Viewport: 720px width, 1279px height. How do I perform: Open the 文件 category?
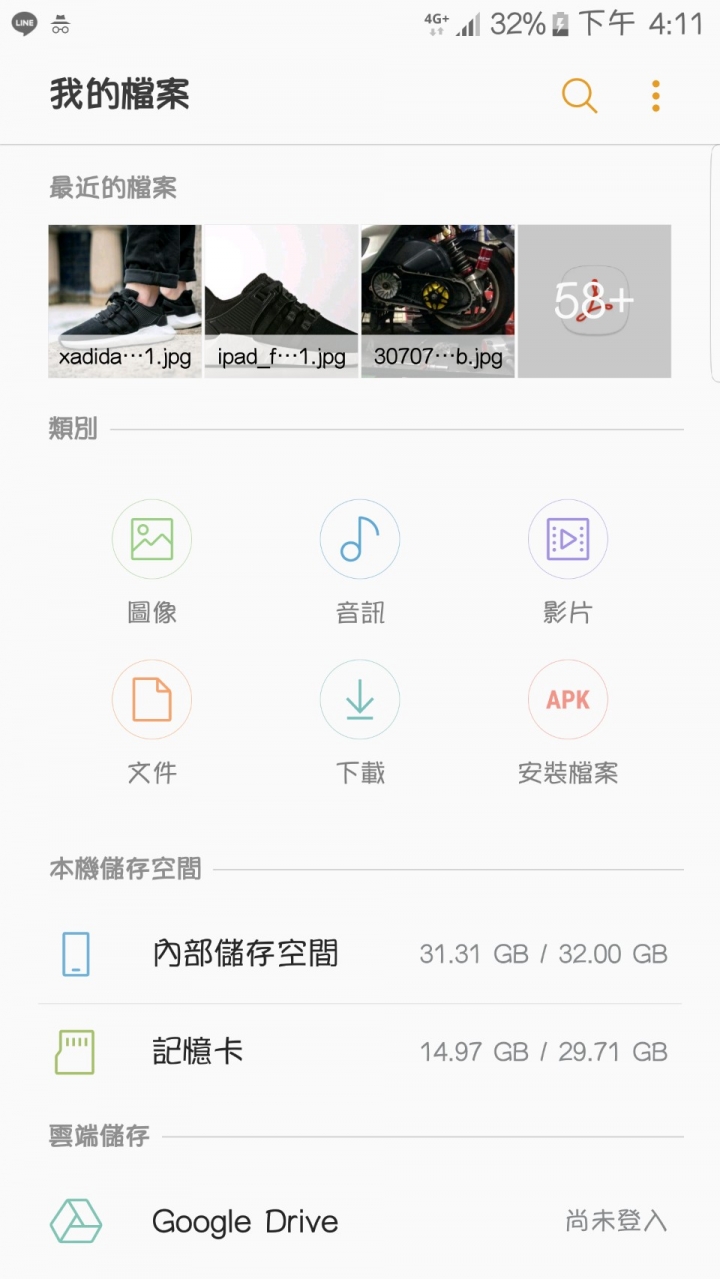click(x=152, y=722)
